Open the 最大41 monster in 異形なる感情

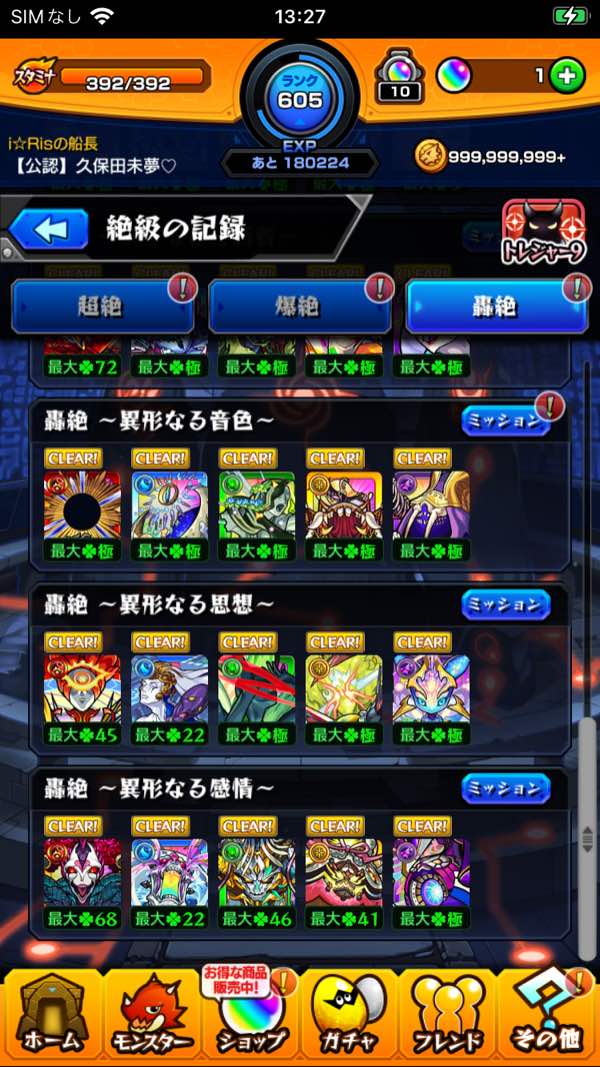345,873
